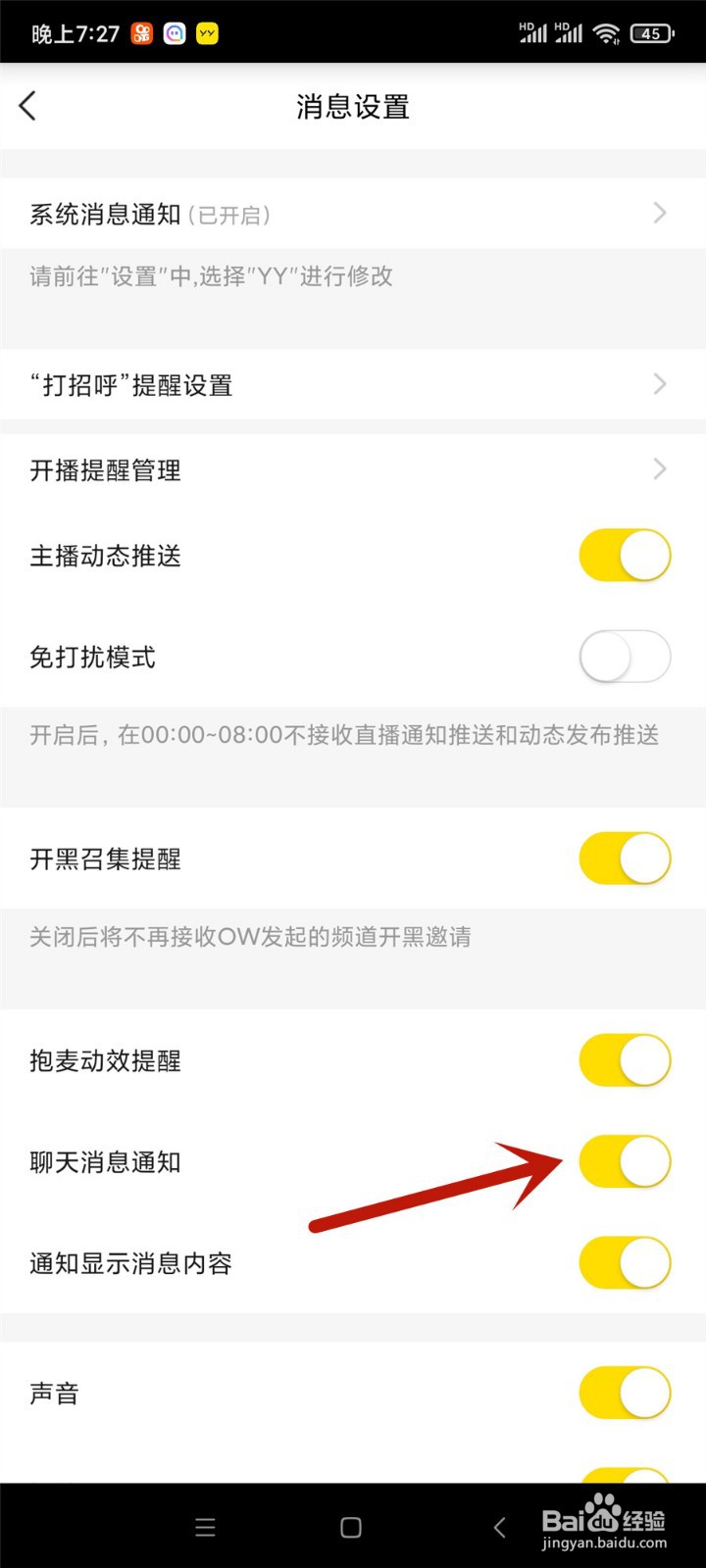Go back from 消息设置
Screen dimensions: 706x1568
pos(28,106)
